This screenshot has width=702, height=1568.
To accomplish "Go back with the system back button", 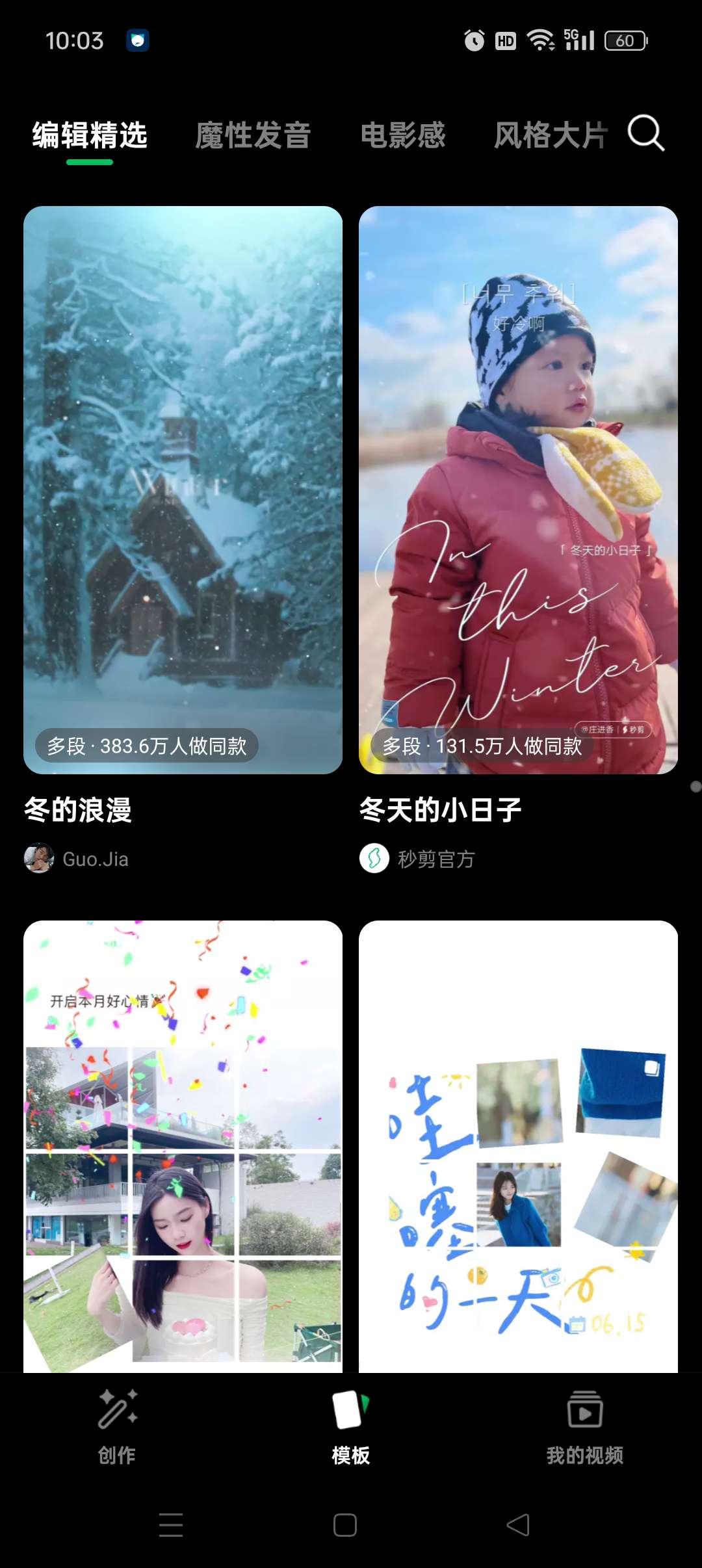I will click(518, 1524).
